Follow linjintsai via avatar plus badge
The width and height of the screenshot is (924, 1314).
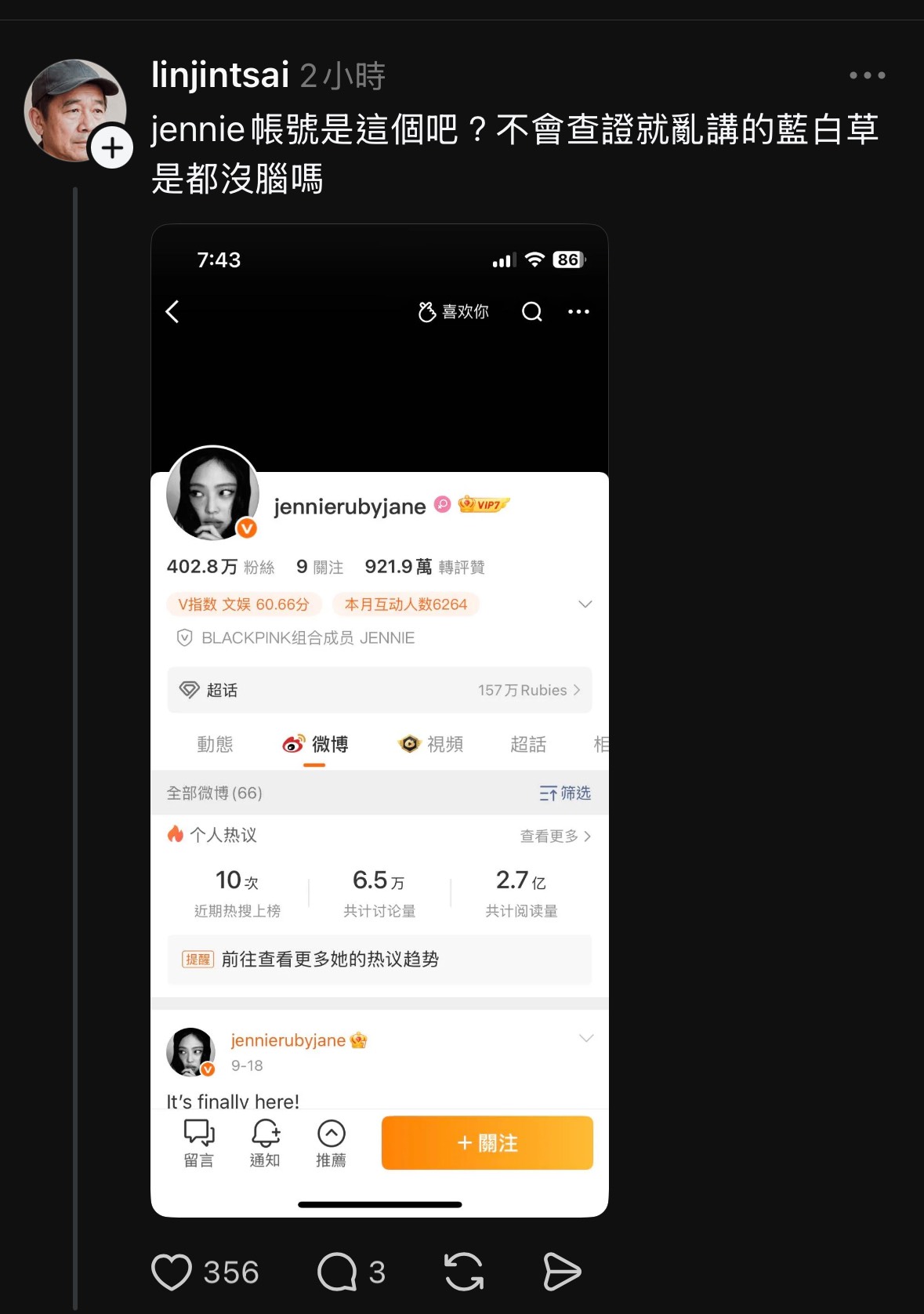point(112,147)
